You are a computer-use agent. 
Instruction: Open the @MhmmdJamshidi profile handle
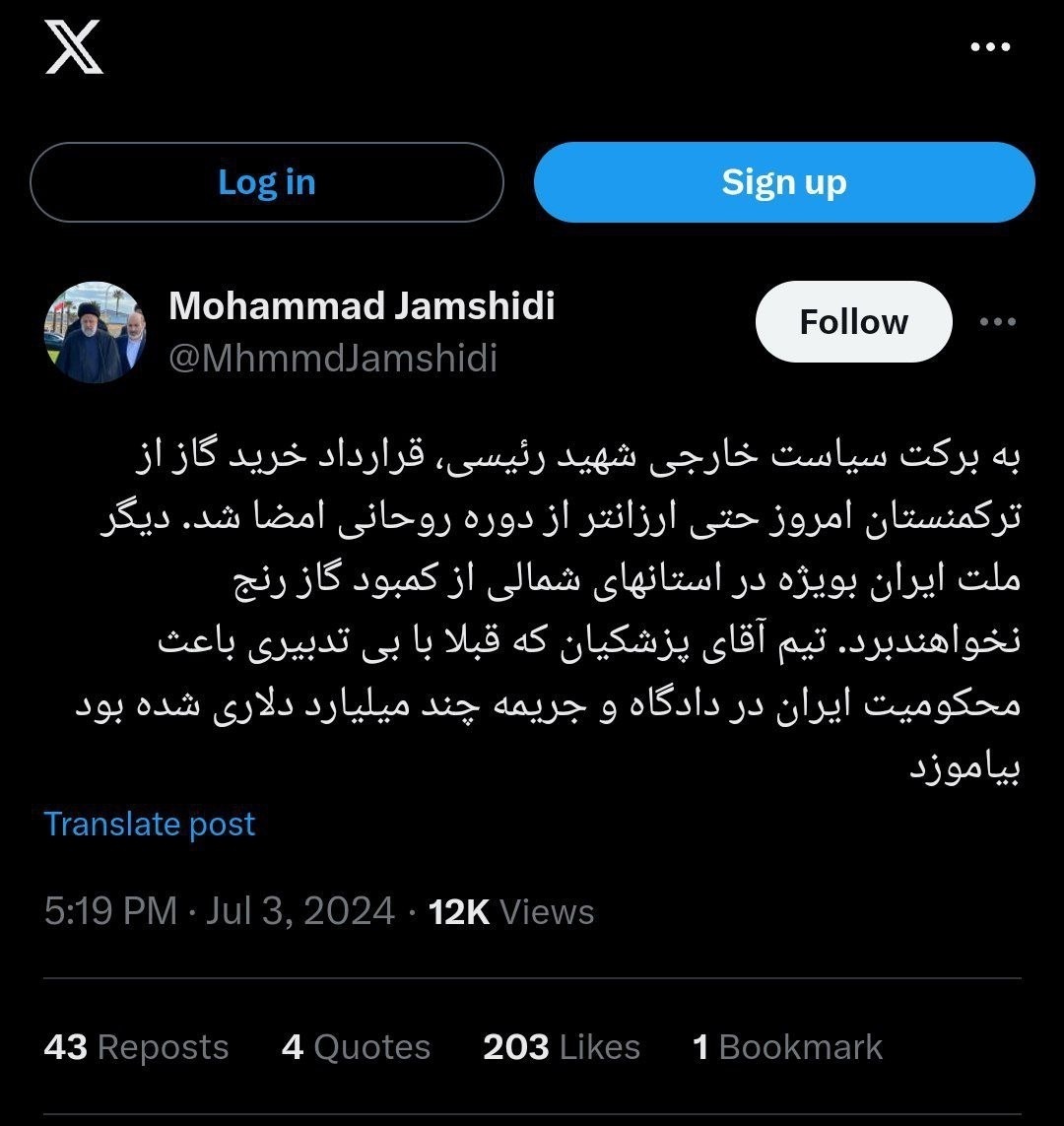333,358
